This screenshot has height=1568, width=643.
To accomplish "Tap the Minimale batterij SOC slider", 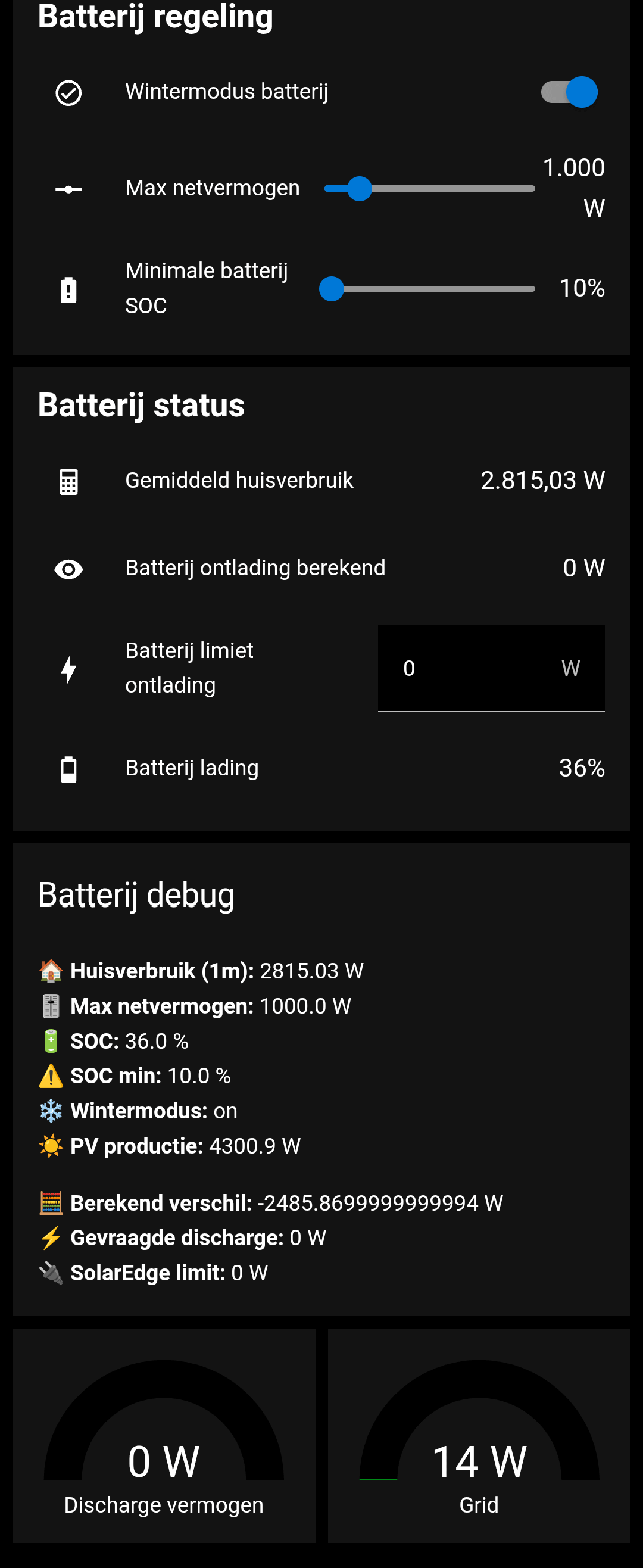I will pyautogui.click(x=429, y=289).
